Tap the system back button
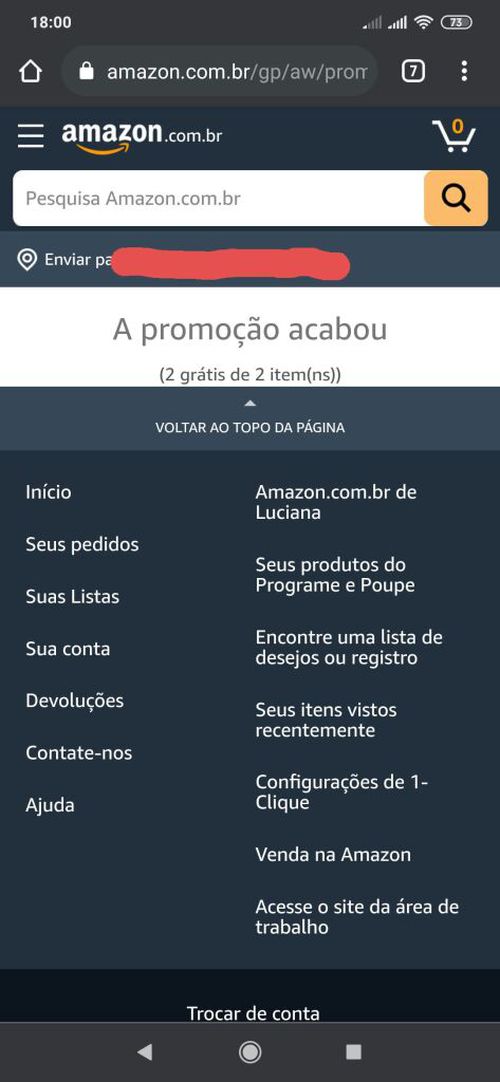Viewport: 500px width, 1082px height. pos(145,1052)
